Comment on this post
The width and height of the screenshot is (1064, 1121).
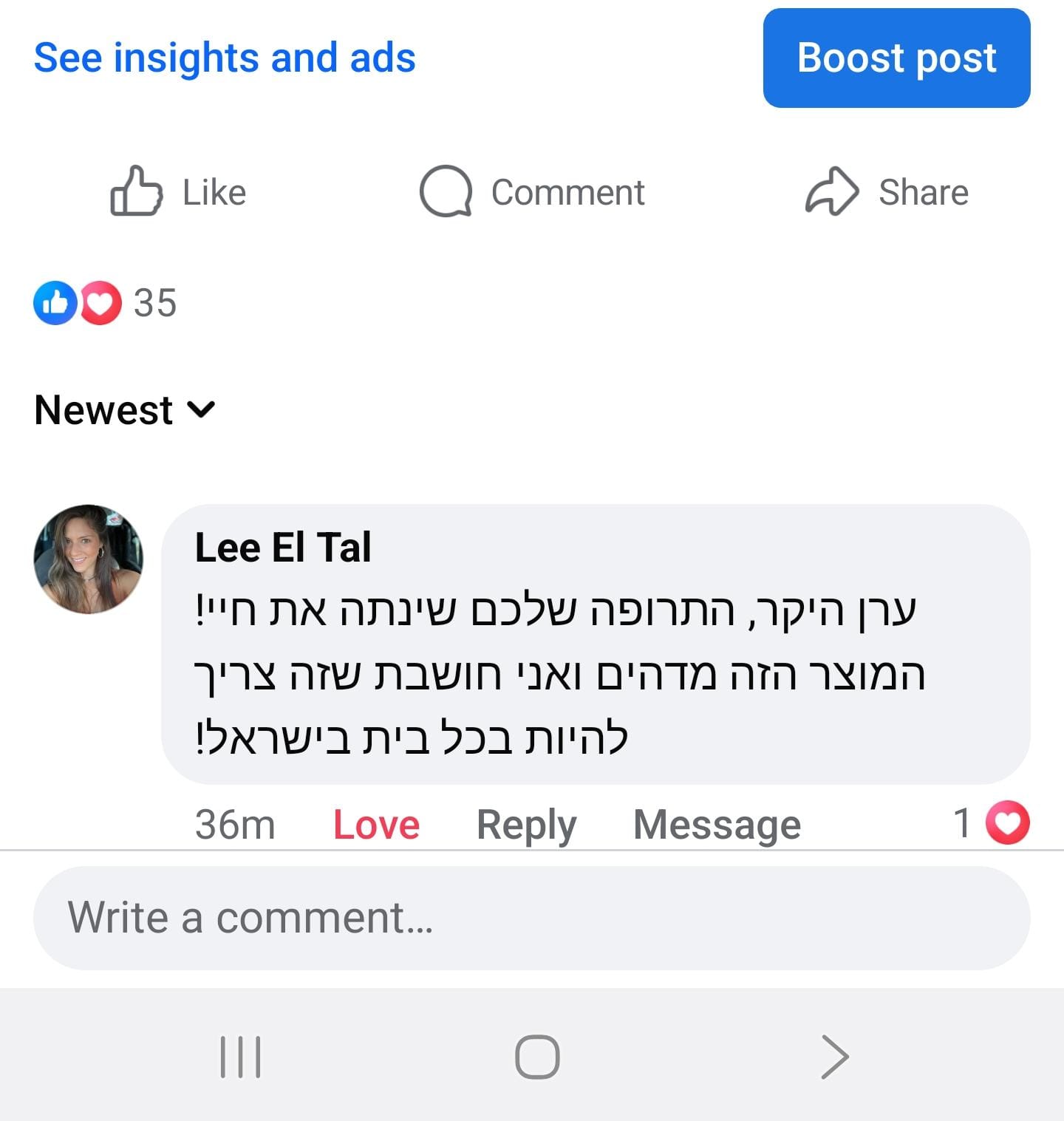(532, 192)
